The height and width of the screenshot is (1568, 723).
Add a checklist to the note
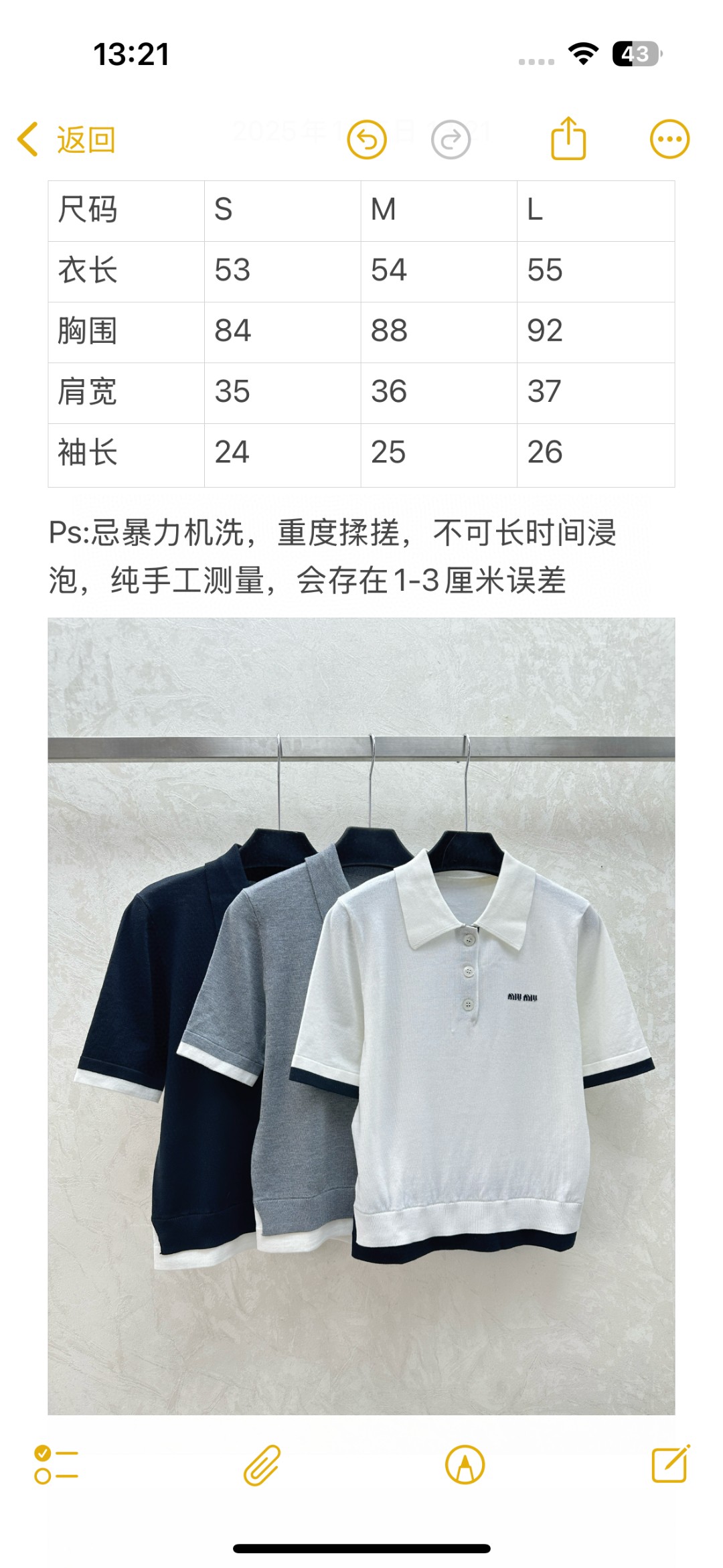(x=56, y=1465)
